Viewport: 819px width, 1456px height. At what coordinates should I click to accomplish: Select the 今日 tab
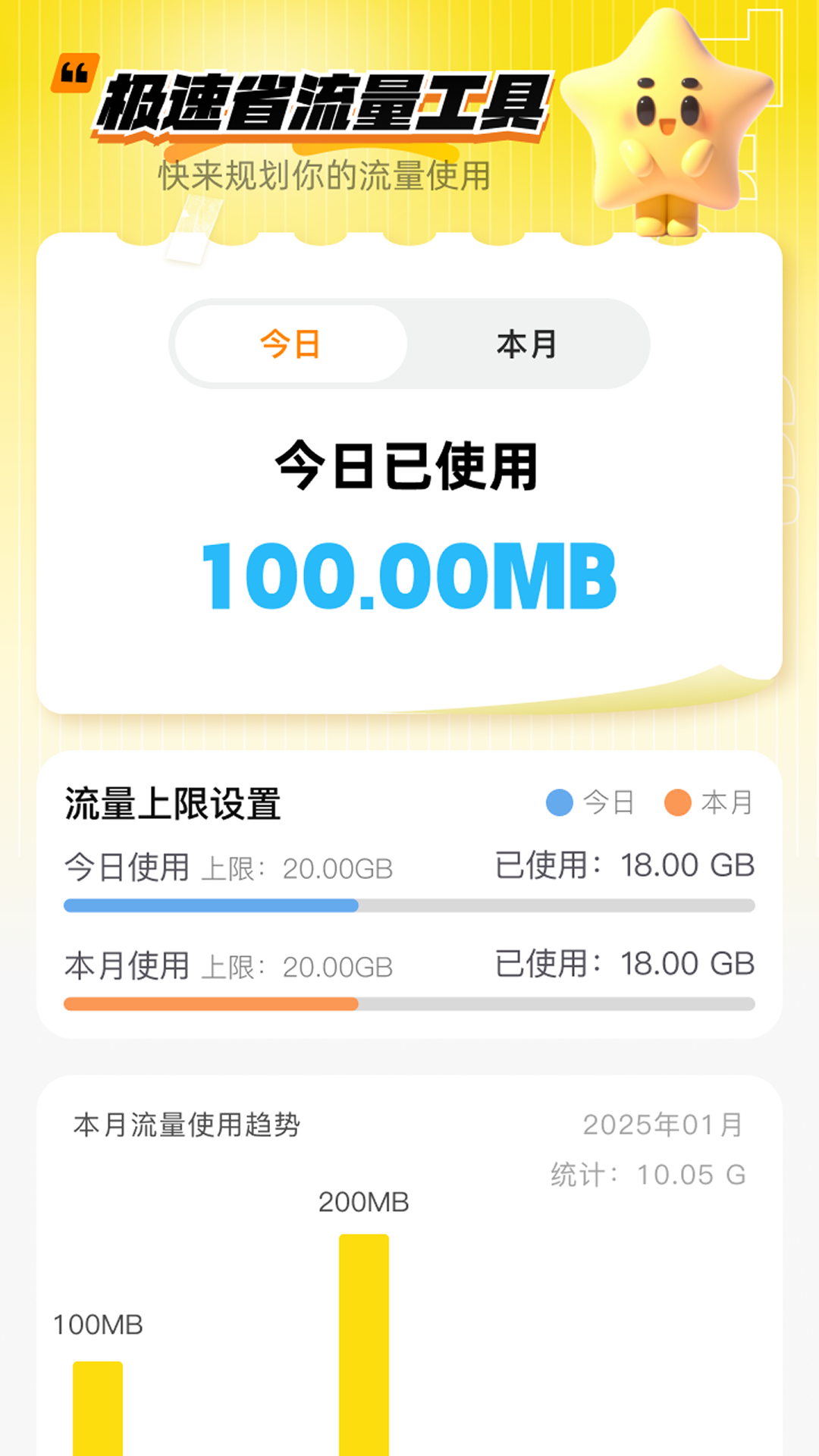click(290, 345)
